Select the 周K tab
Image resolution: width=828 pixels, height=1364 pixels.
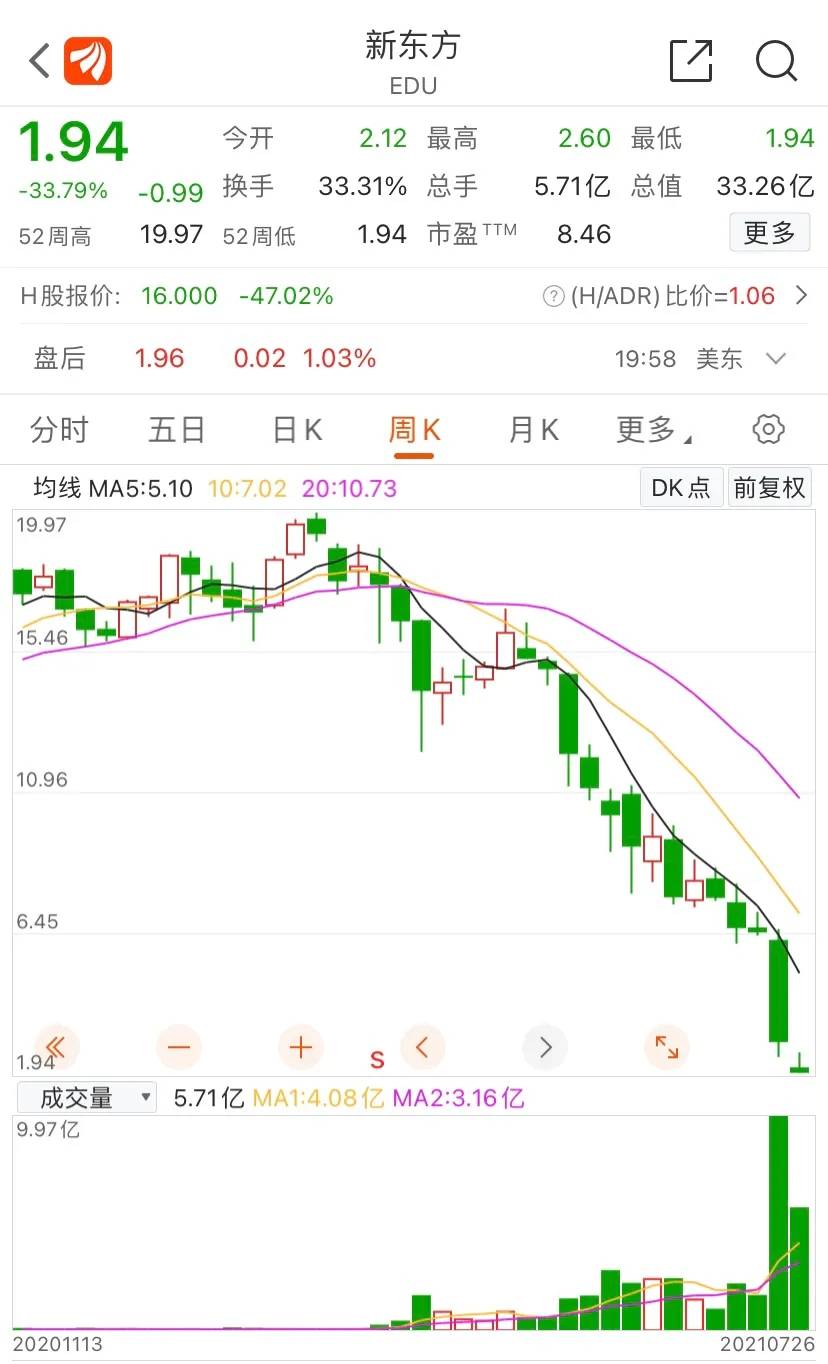(x=414, y=430)
